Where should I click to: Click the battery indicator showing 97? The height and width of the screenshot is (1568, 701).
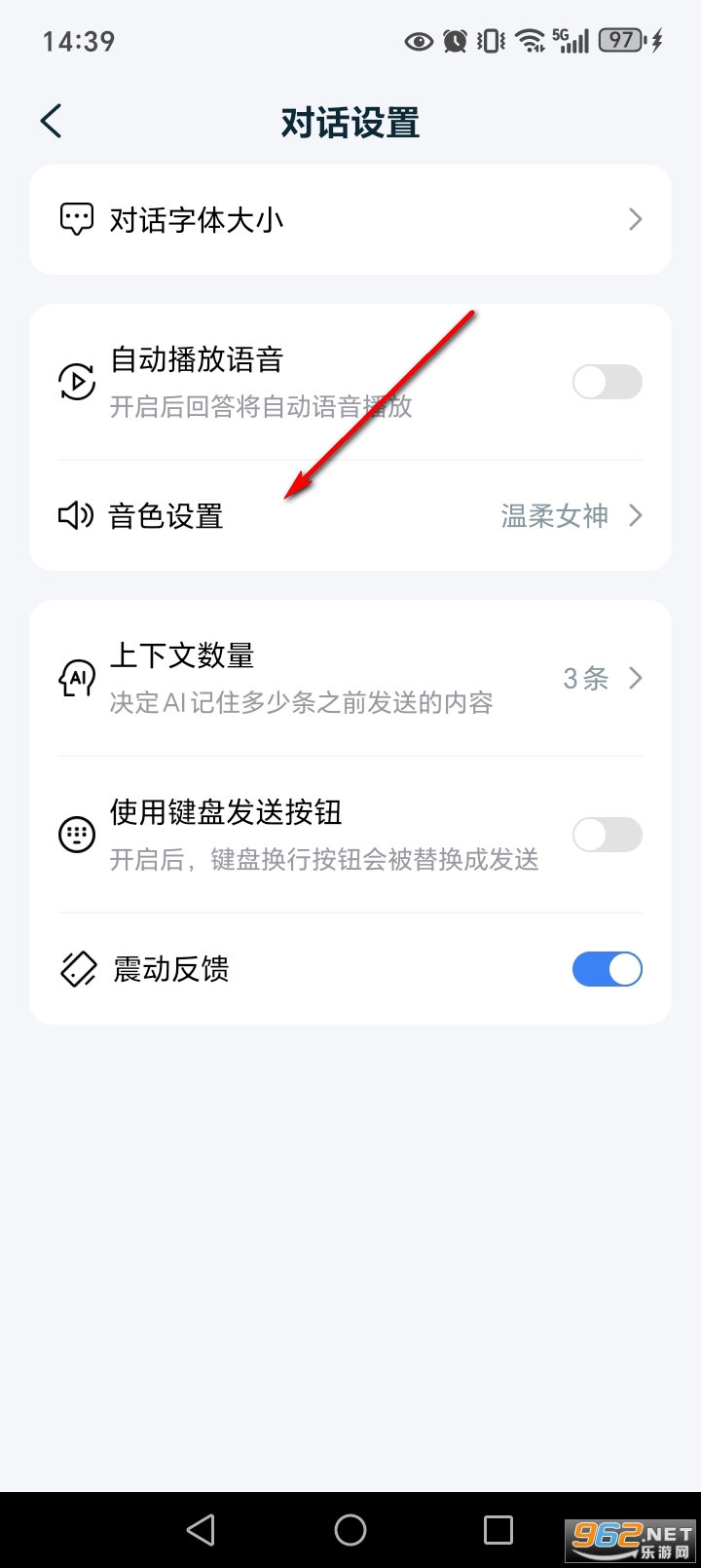pos(623,40)
